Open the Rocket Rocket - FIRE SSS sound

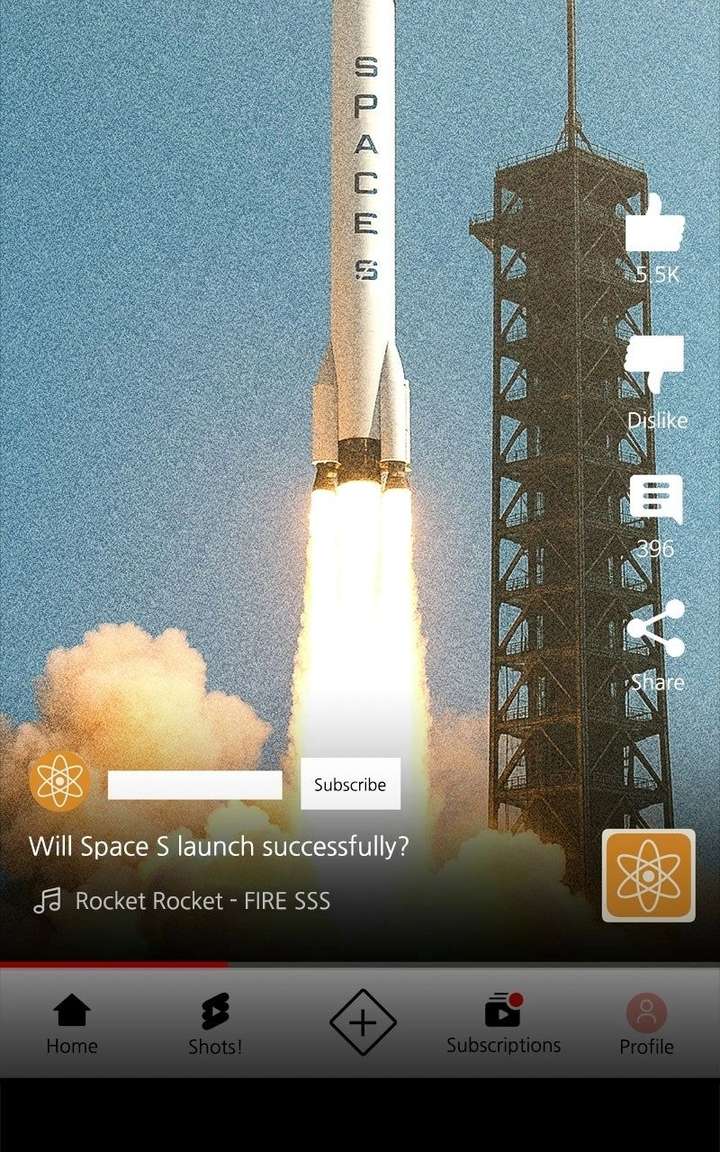pyautogui.click(x=202, y=901)
